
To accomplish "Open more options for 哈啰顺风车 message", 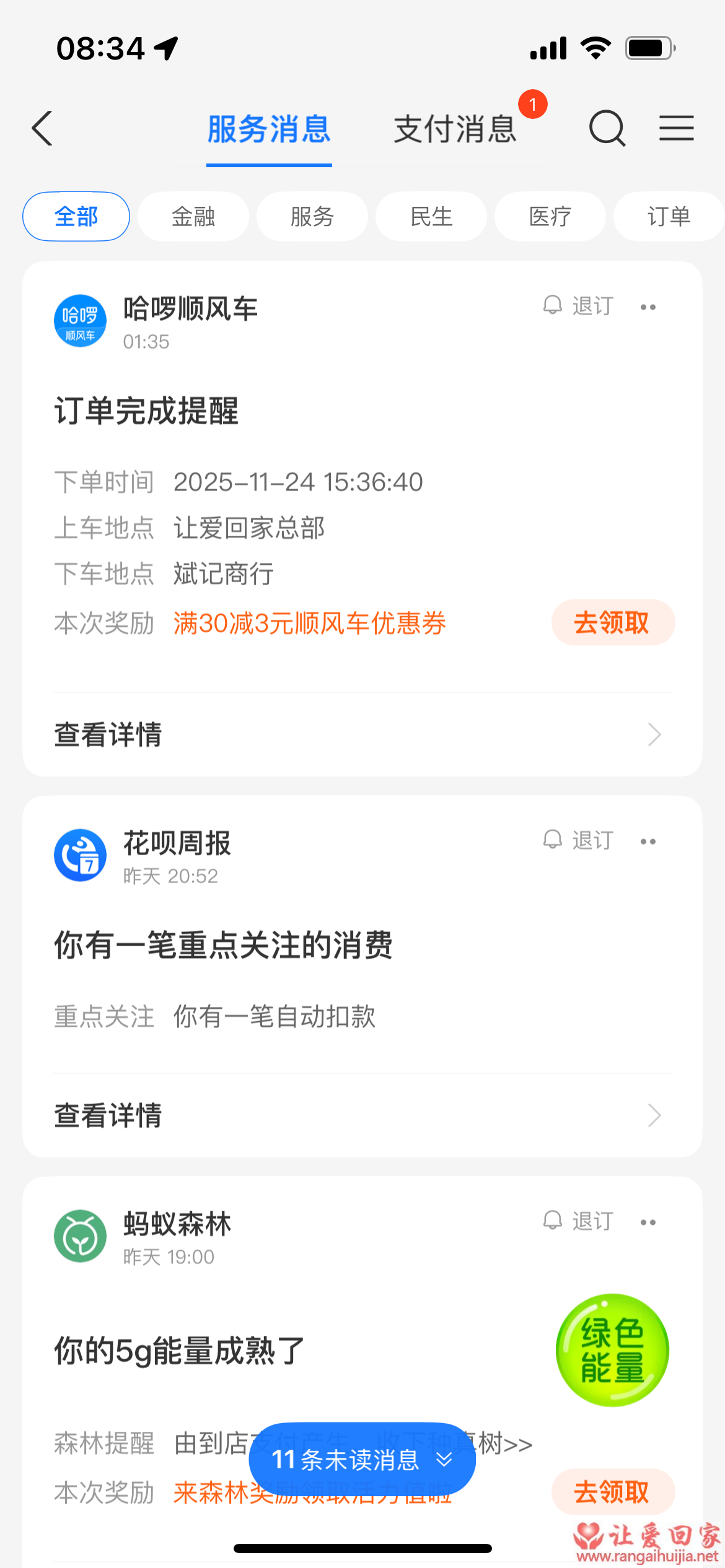I will coord(648,307).
